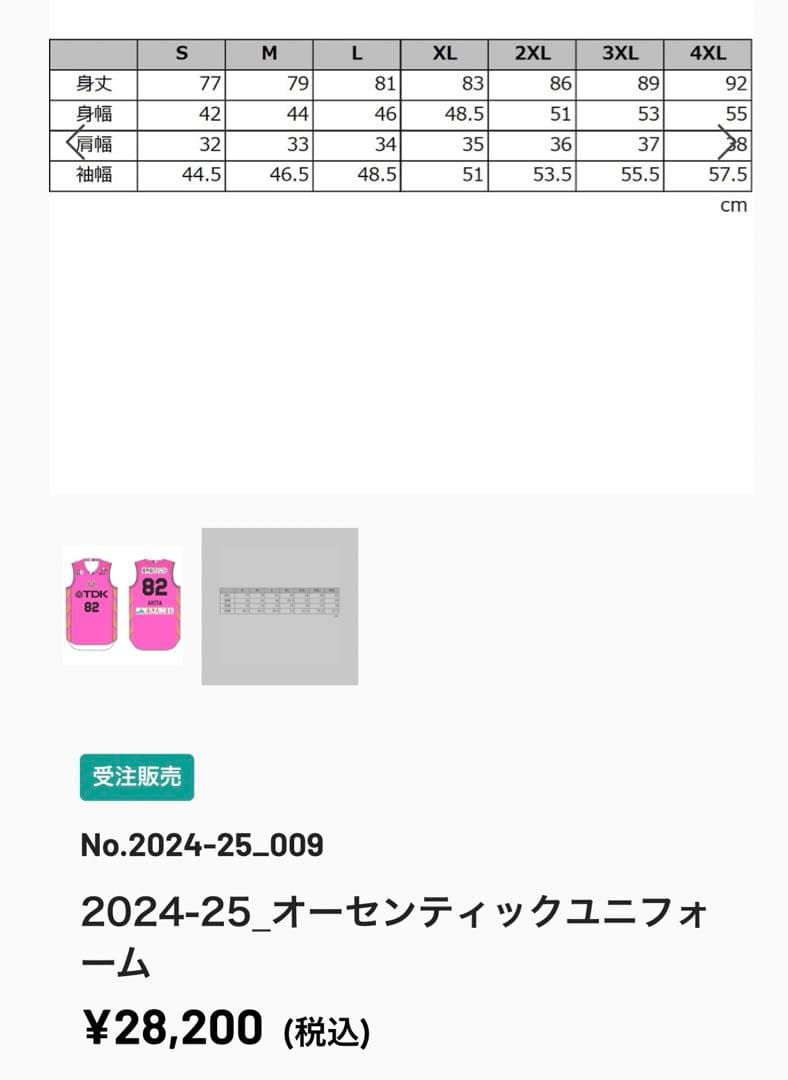Click the 2XL size header

[530, 53]
